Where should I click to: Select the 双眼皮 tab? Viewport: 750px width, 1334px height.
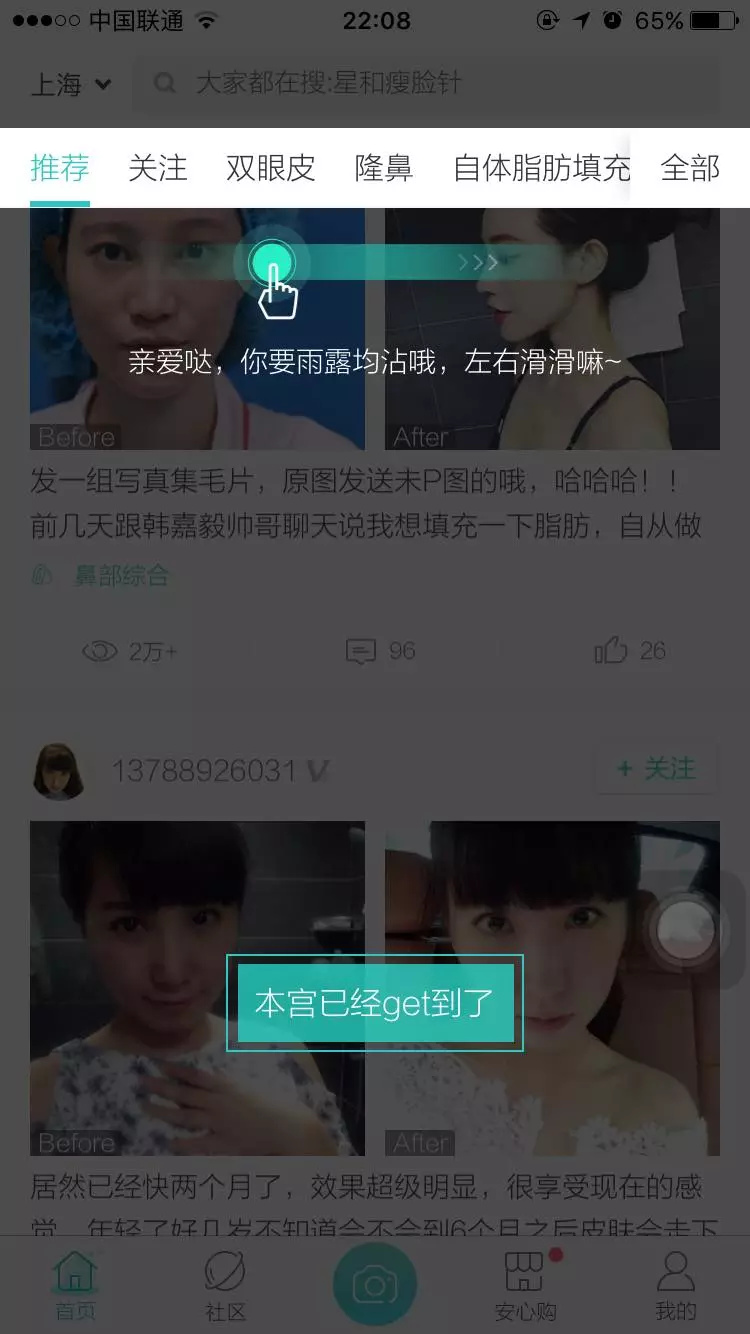click(271, 168)
